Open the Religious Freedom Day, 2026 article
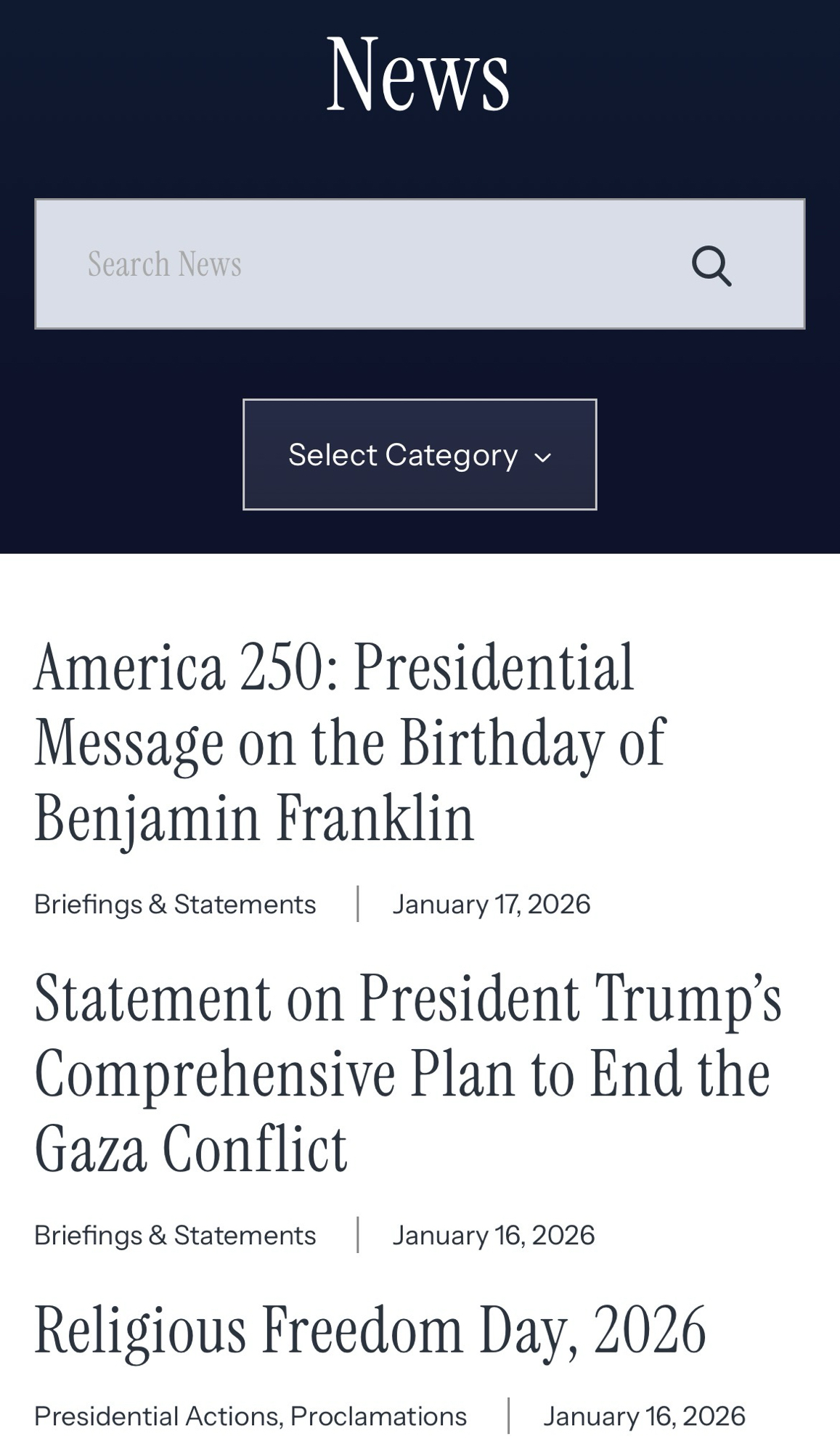This screenshot has width=840, height=1452. pos(370,1330)
